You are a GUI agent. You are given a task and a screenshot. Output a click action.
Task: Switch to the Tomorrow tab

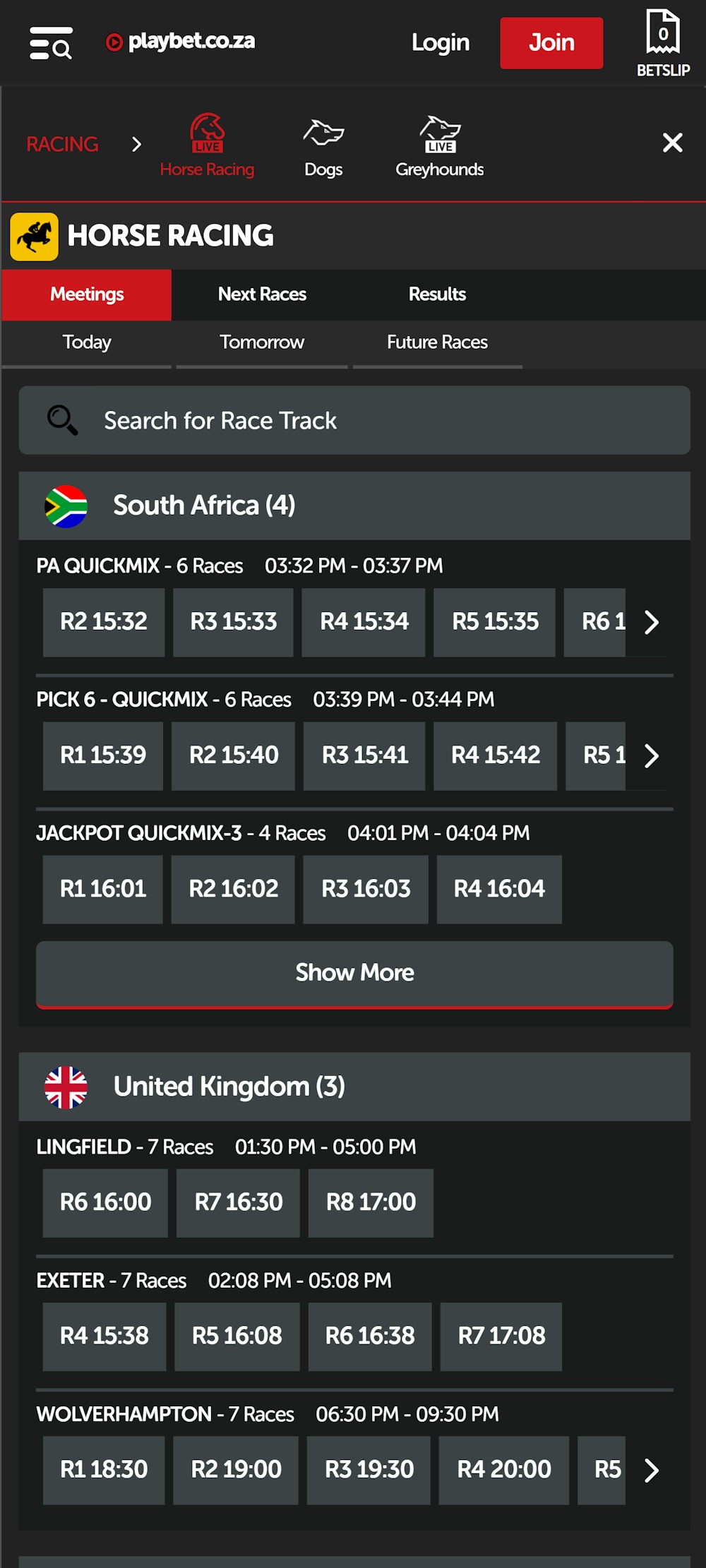(262, 342)
